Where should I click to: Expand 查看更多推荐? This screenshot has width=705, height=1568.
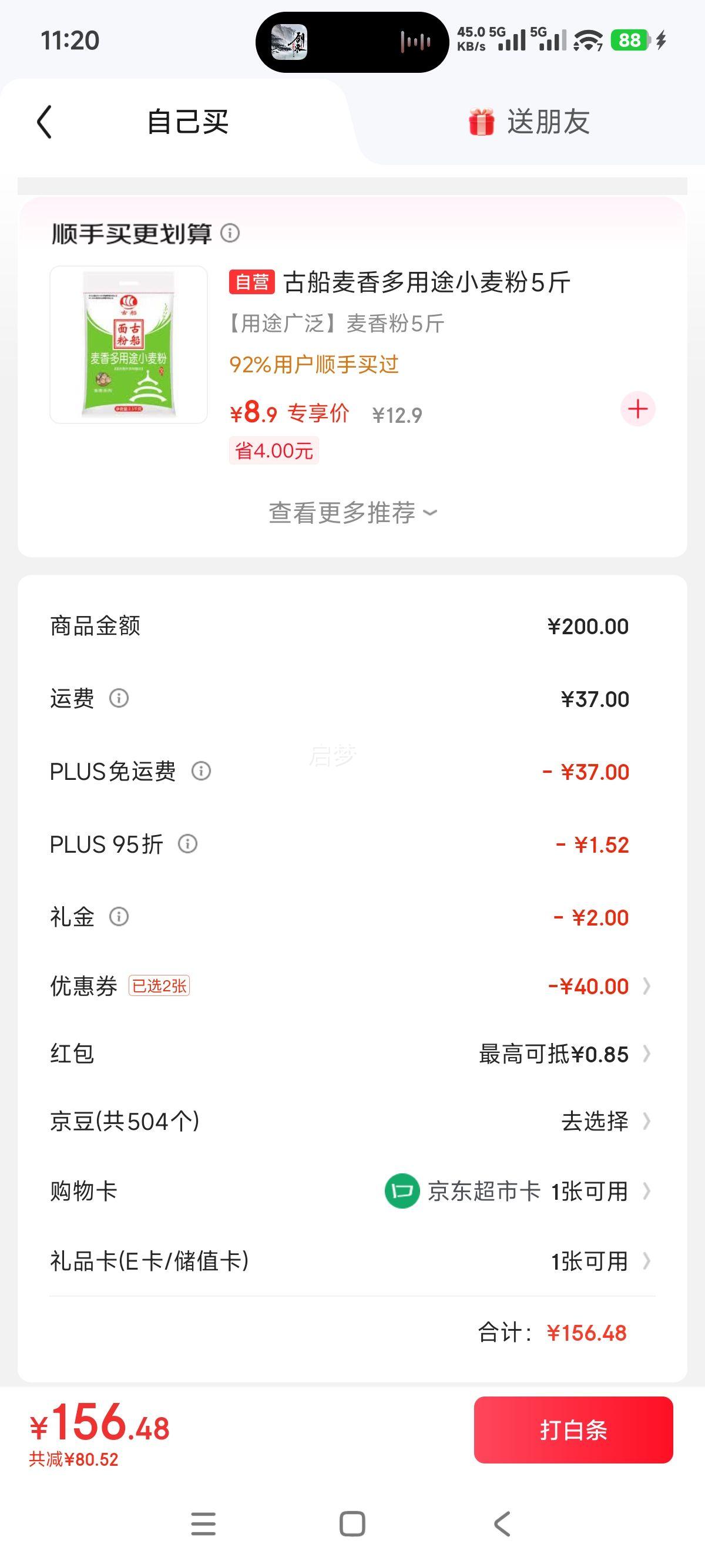[352, 513]
